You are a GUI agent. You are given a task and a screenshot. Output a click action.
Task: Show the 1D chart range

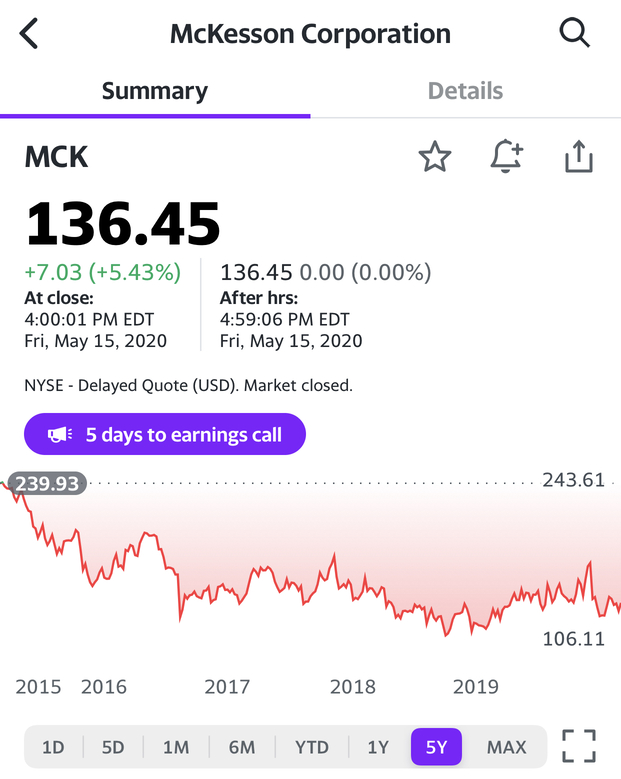[x=53, y=747]
